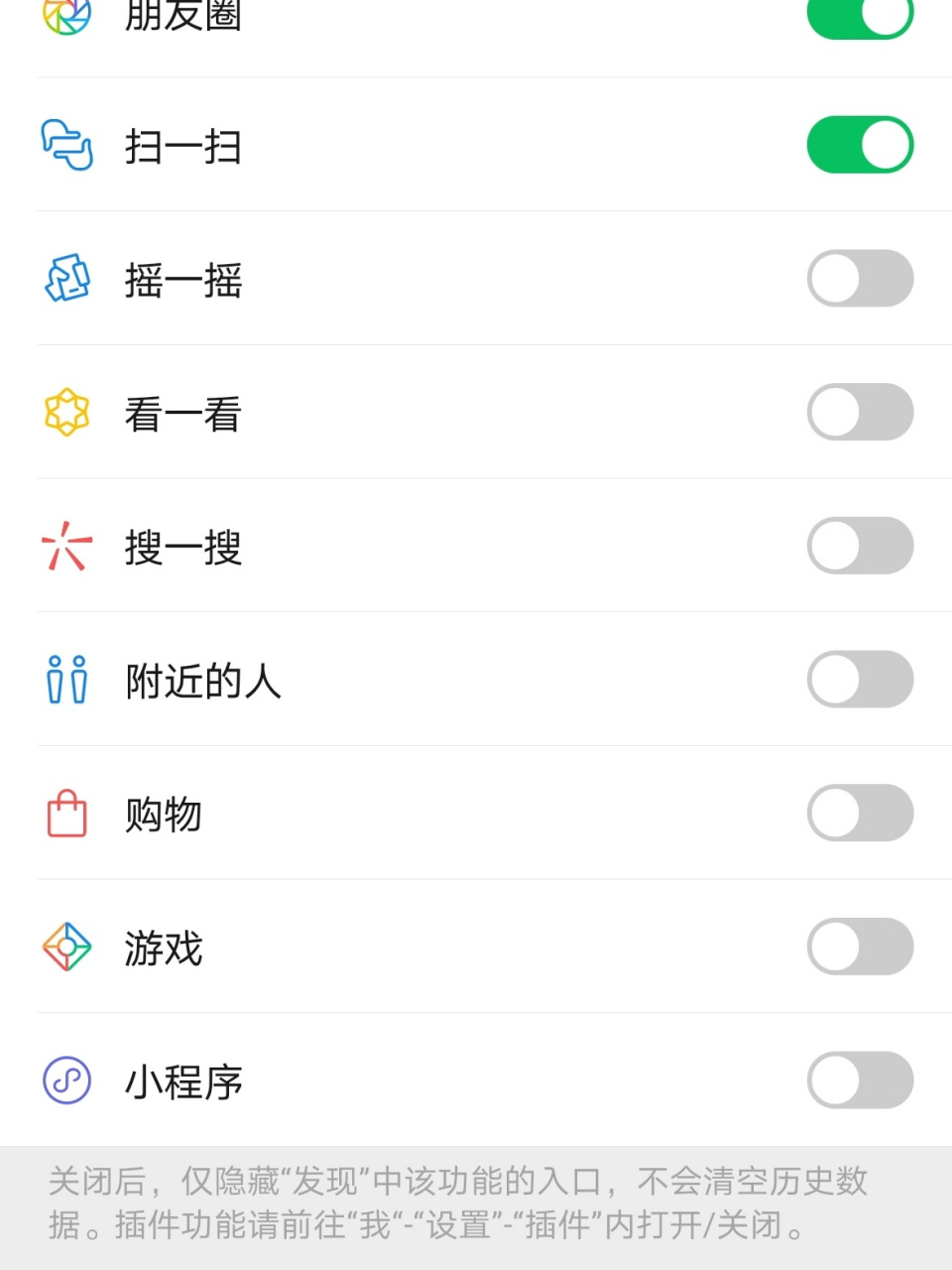Turn on the Games (游戏) switch
Viewport: 952px width, 1270px height.
(x=860, y=948)
